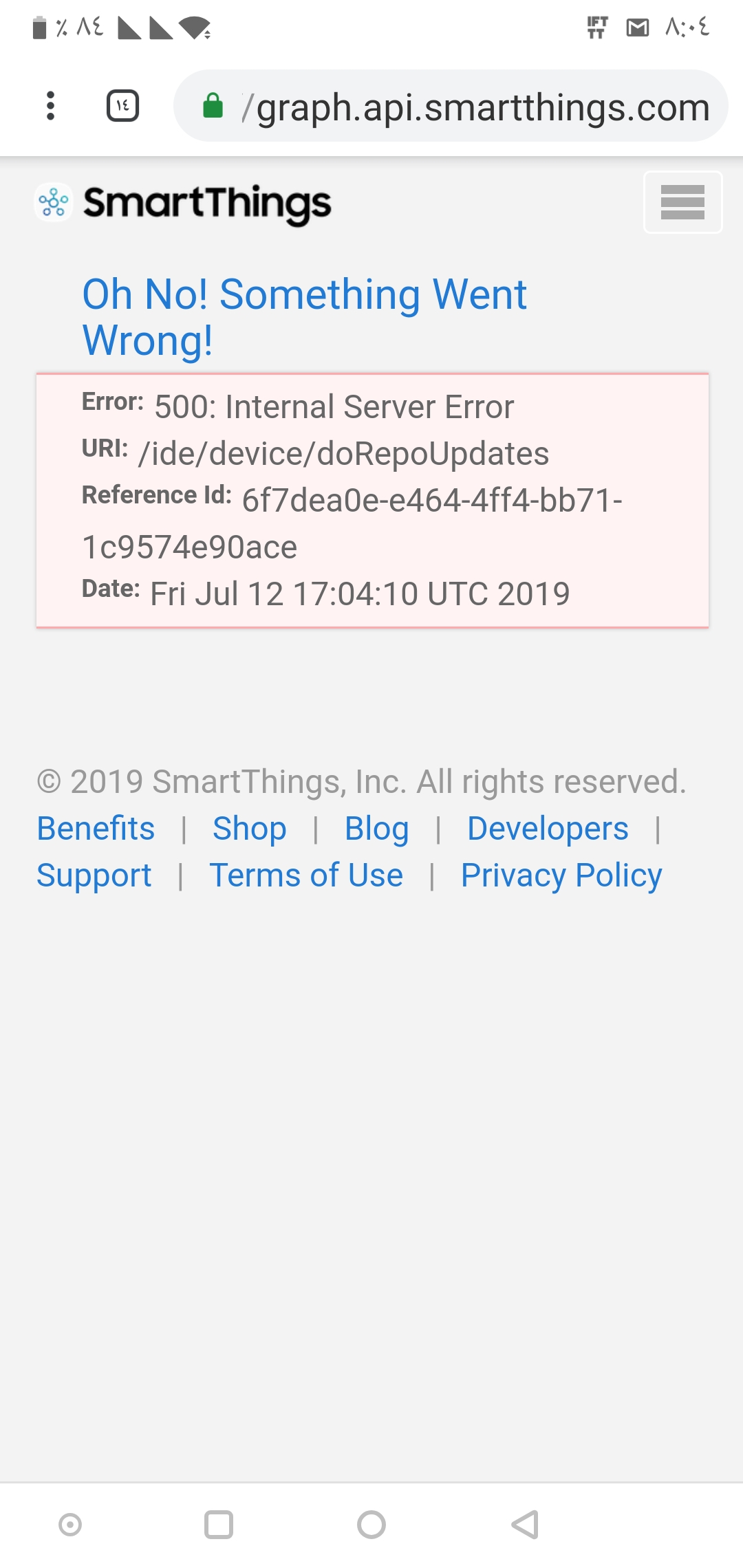Open the Developers link
The height and width of the screenshot is (1568, 743).
[548, 829]
